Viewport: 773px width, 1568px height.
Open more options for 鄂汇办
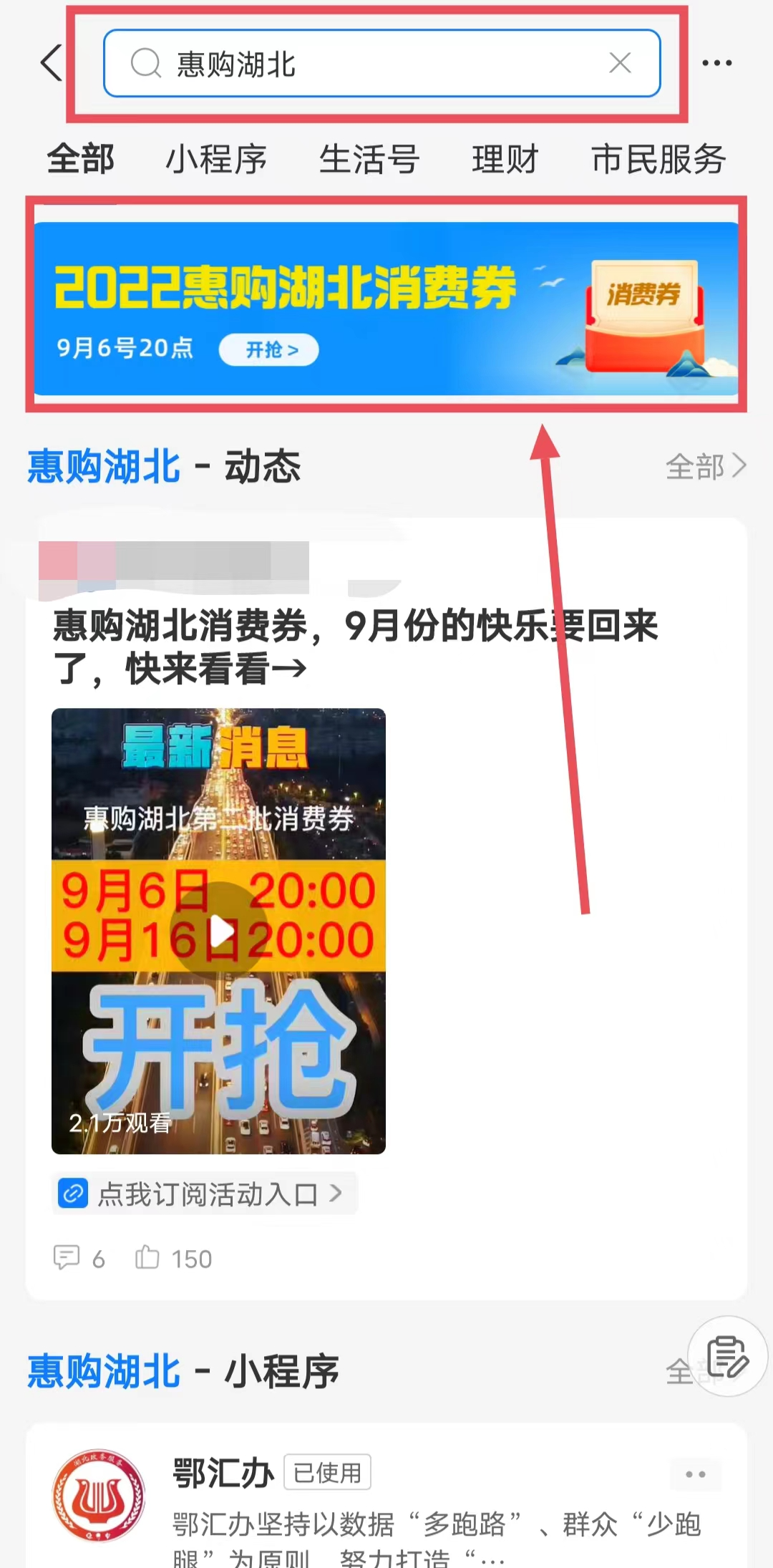tap(695, 1474)
